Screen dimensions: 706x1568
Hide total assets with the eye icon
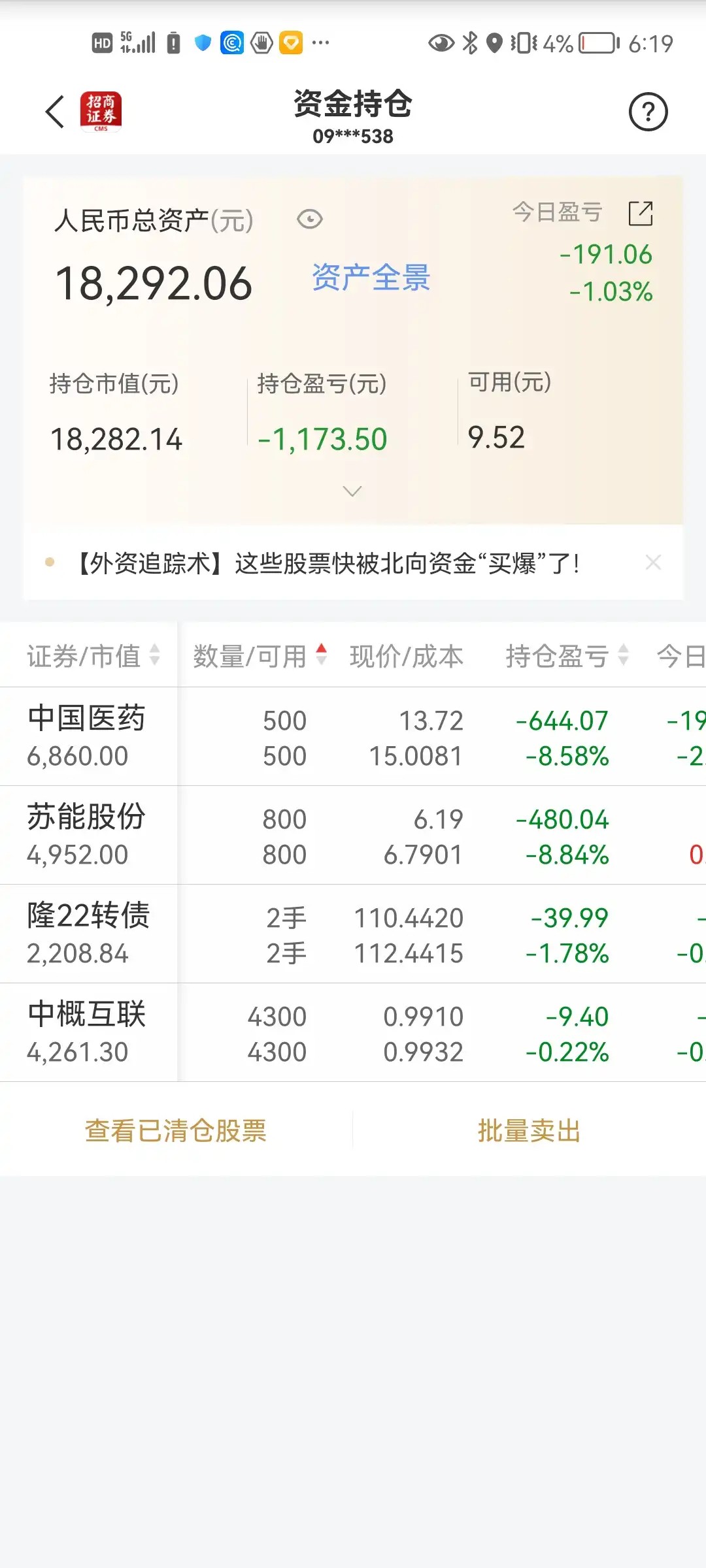point(310,219)
